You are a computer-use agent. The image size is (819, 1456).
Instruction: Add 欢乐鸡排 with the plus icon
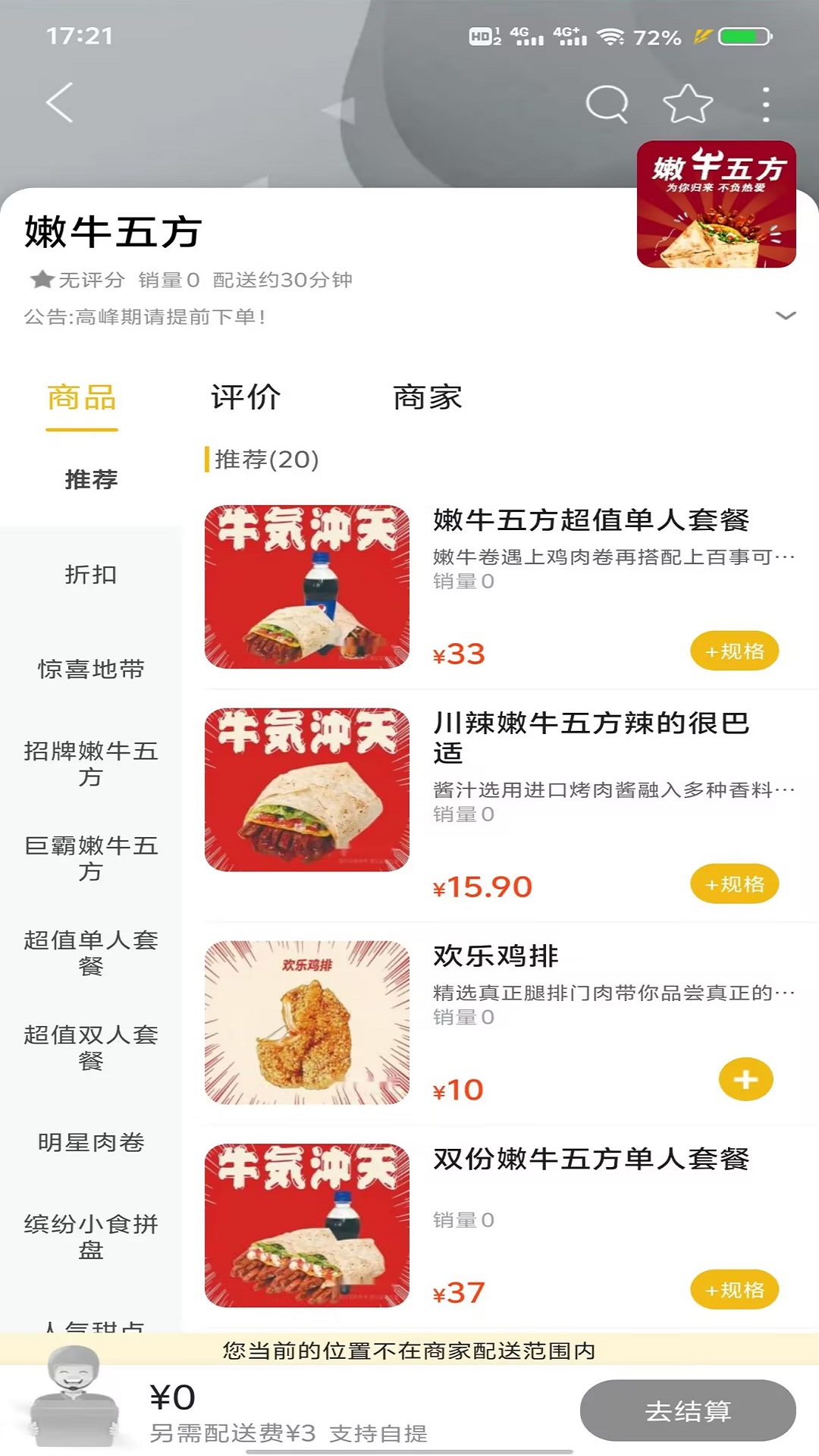[x=746, y=1080]
